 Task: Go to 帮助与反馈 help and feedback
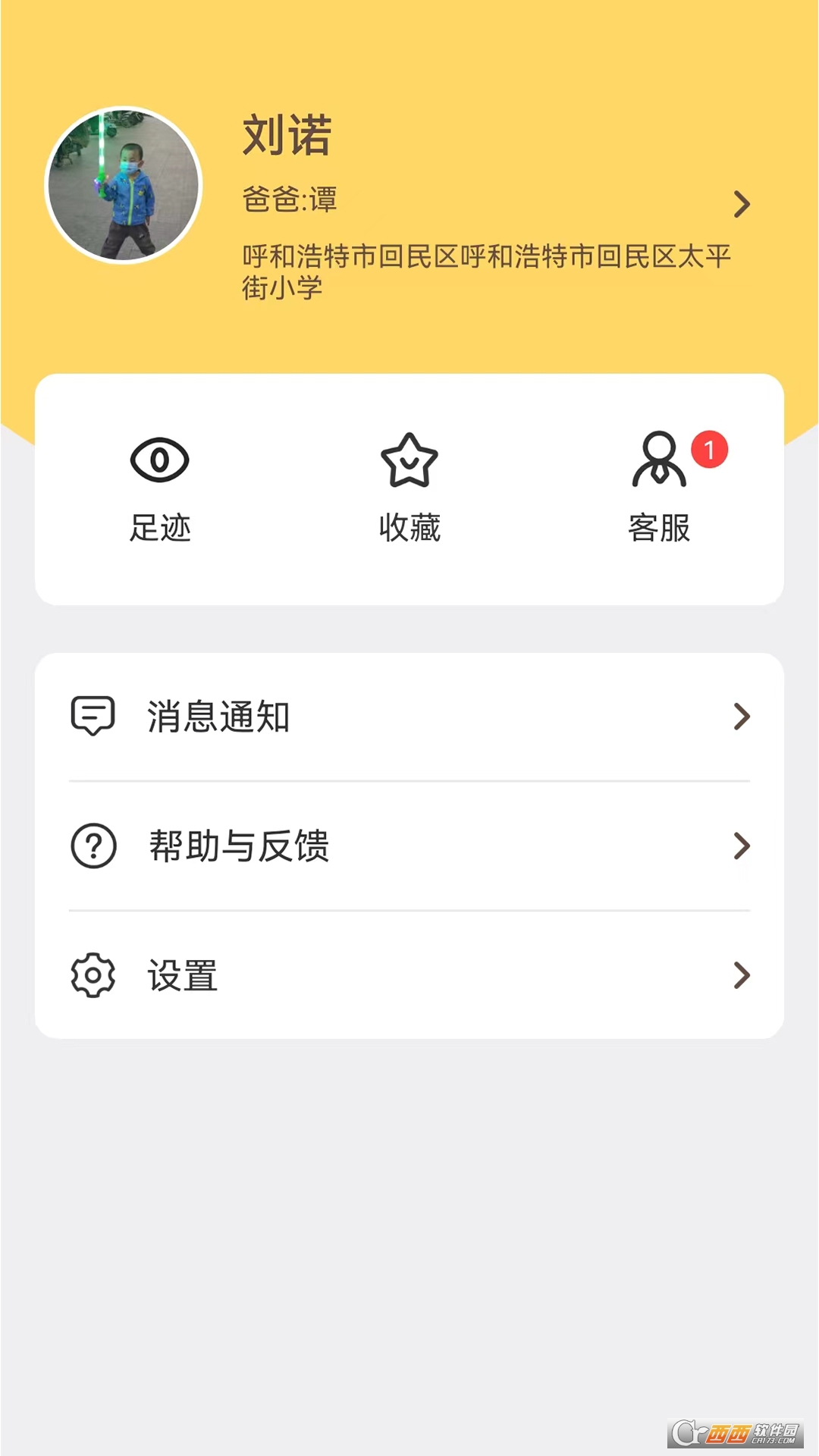point(409,846)
